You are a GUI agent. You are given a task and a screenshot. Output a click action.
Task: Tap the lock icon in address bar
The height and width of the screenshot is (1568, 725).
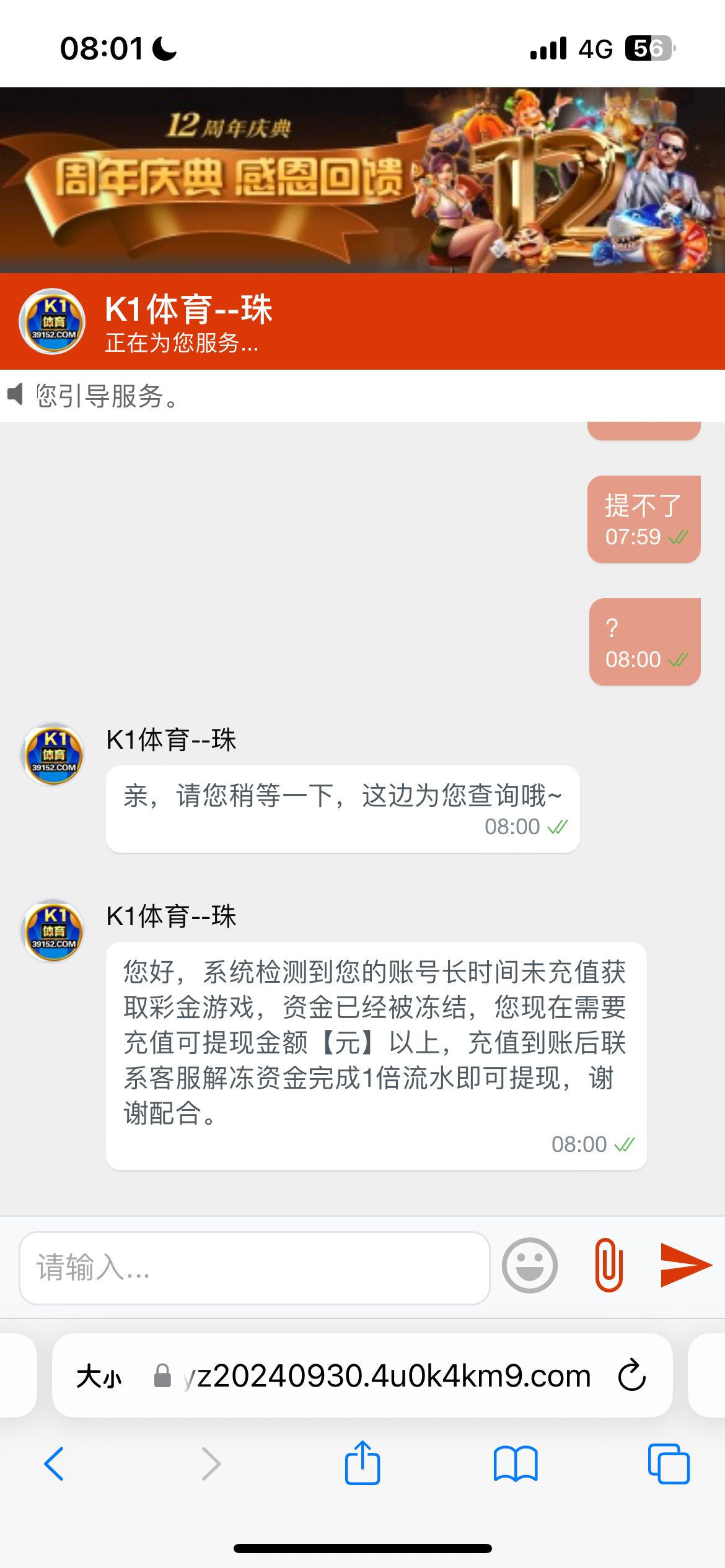click(162, 1376)
